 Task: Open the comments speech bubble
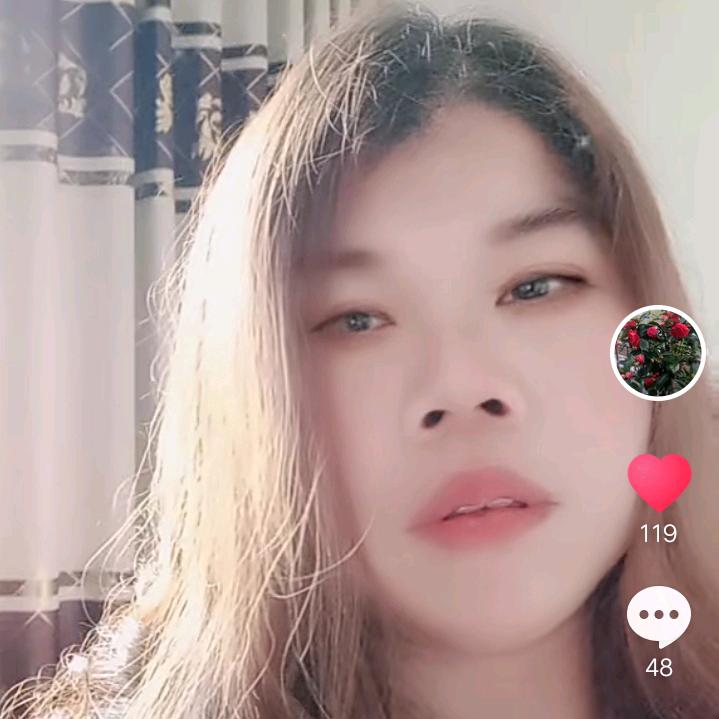click(x=659, y=616)
